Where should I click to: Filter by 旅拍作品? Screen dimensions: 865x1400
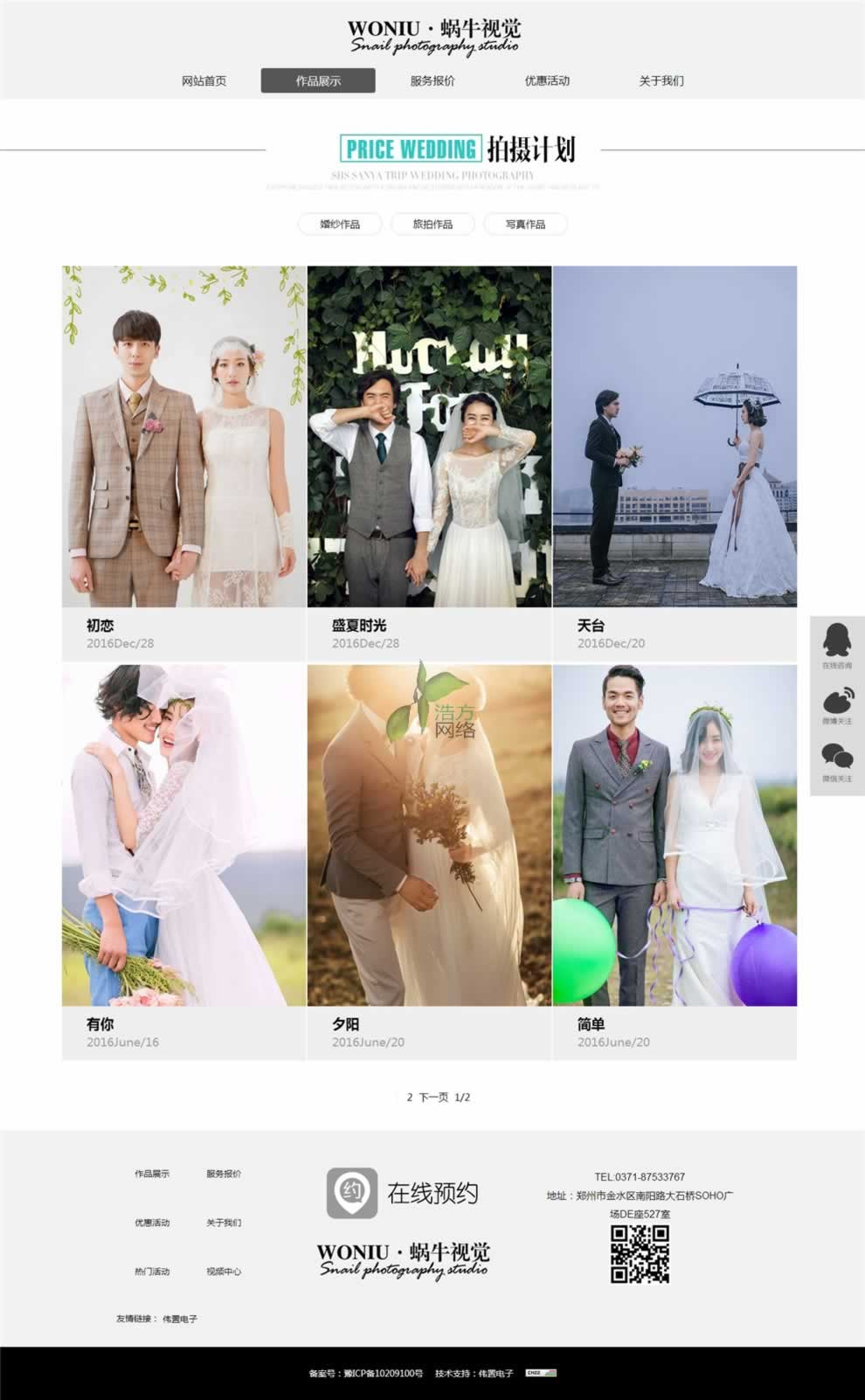click(x=432, y=225)
